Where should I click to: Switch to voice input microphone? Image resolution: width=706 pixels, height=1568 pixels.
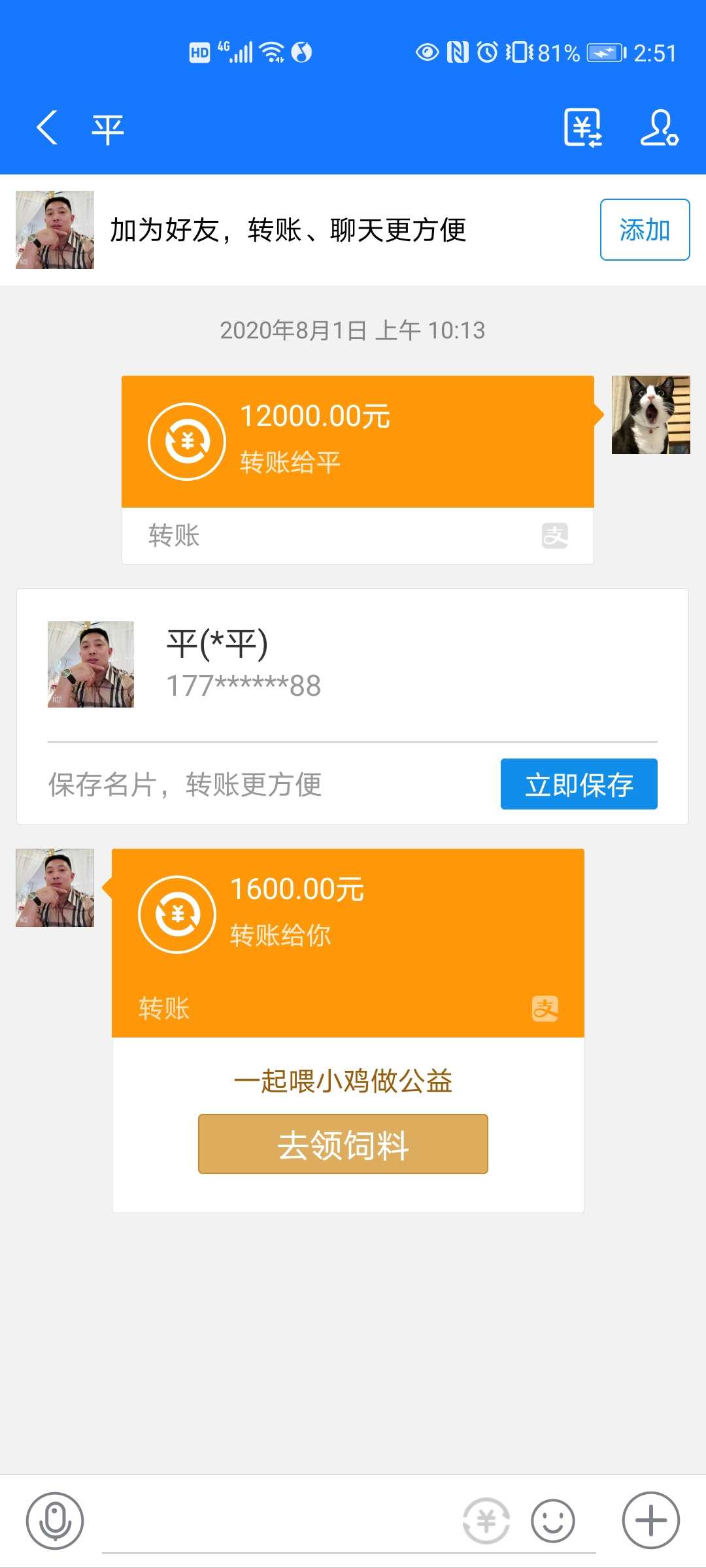pyautogui.click(x=55, y=1521)
